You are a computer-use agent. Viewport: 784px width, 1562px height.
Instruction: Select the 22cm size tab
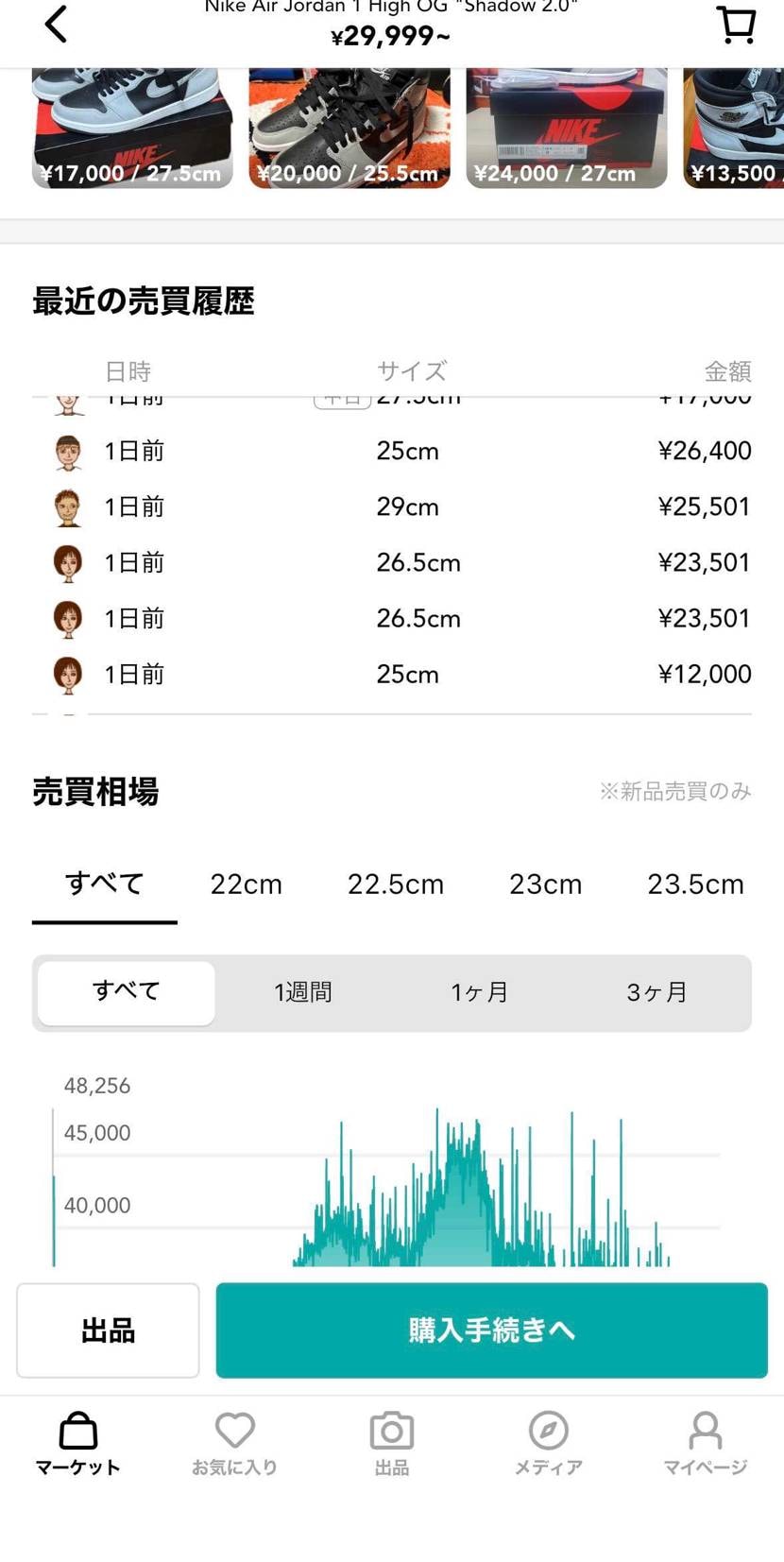coord(246,884)
